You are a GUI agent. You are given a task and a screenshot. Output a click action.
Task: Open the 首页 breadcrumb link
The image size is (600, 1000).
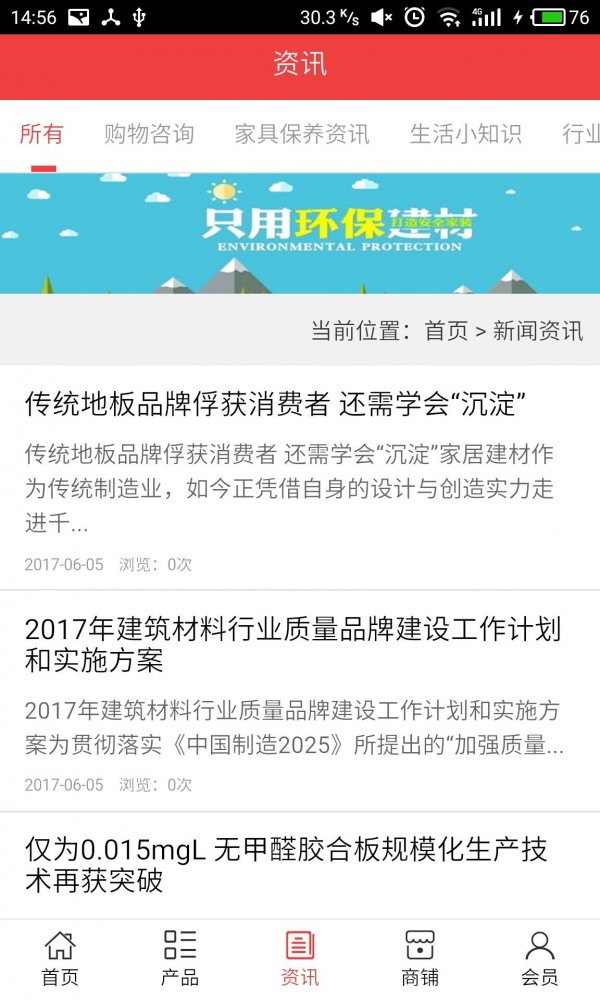[x=446, y=331]
